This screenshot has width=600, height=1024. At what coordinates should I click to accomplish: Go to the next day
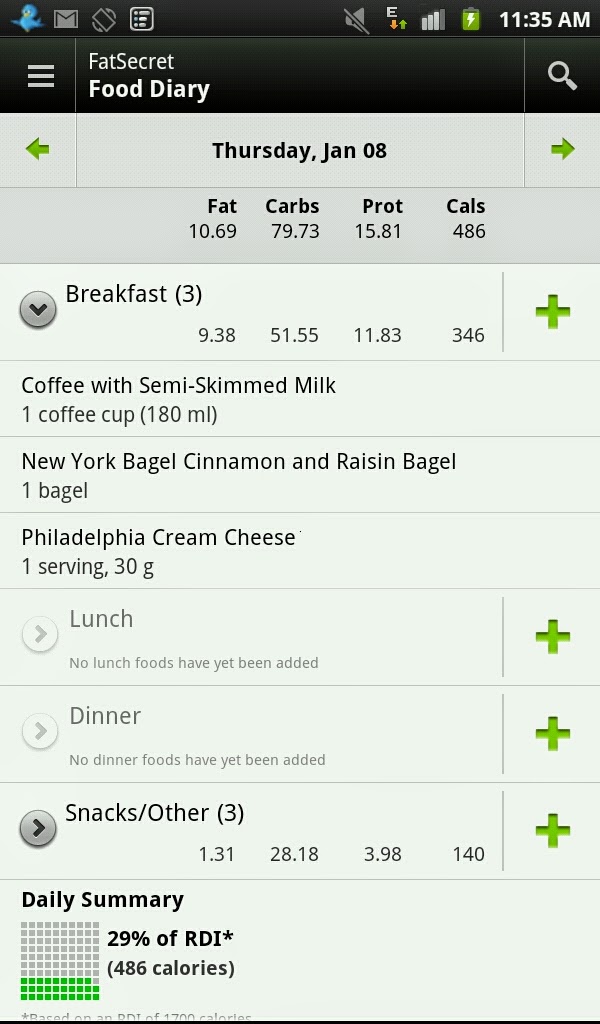click(562, 150)
